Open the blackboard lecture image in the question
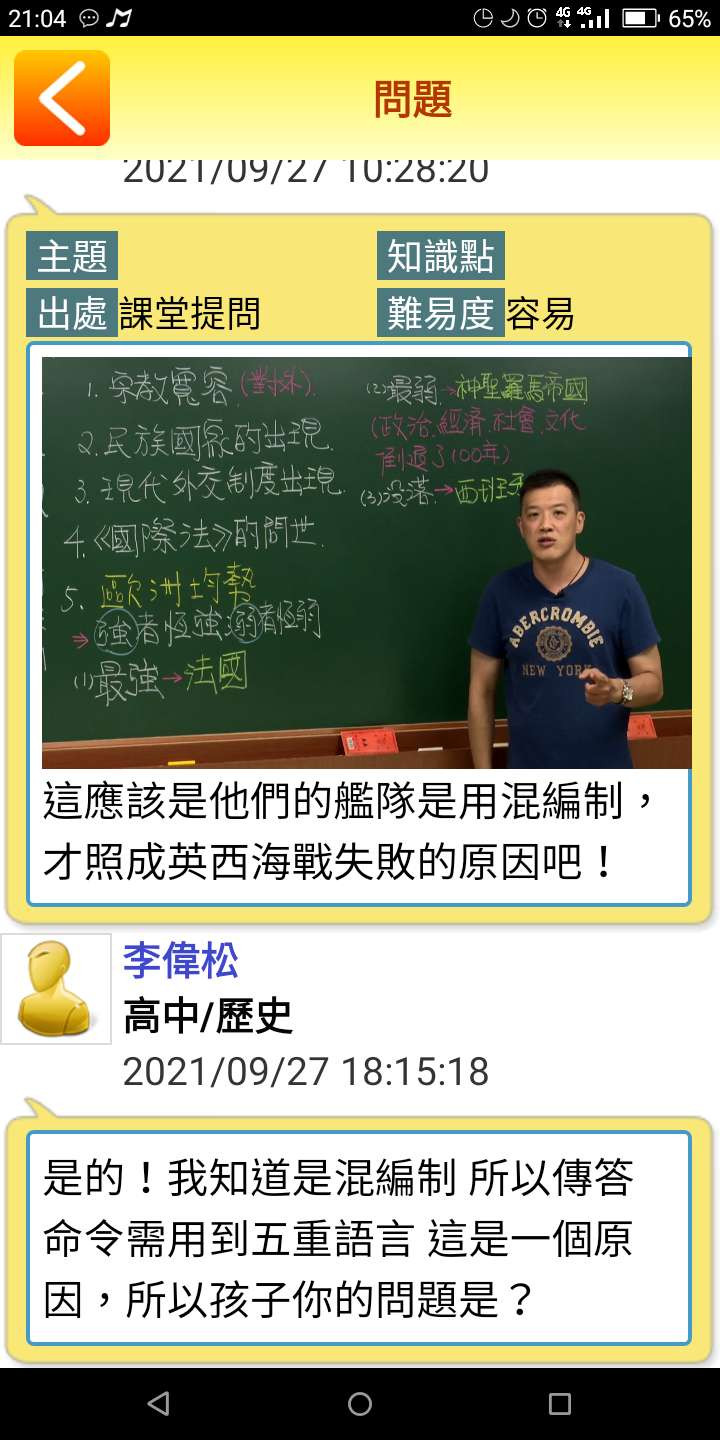 click(366, 562)
